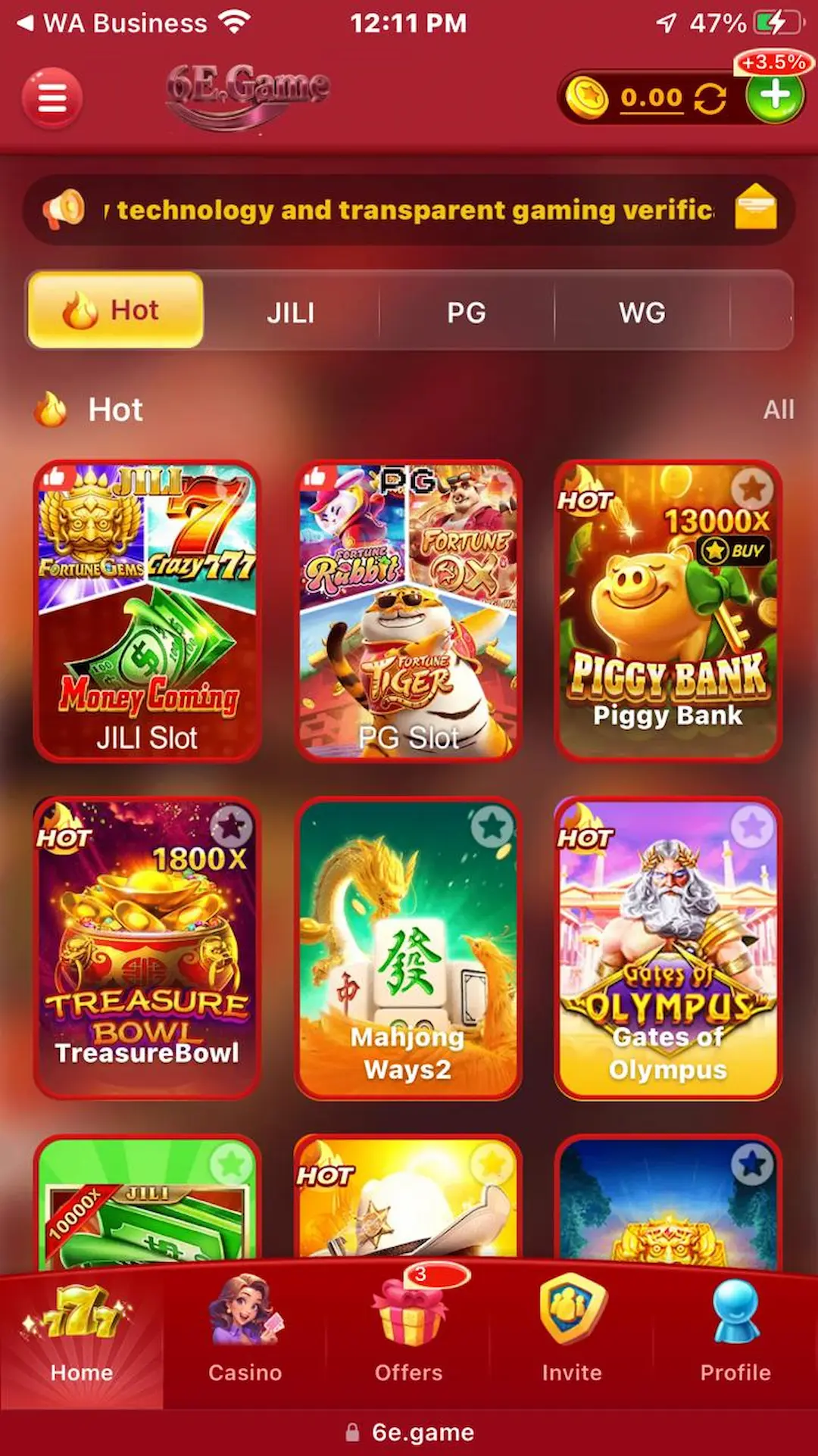Switch to the PG tab
The image size is (818, 1456).
466,312
